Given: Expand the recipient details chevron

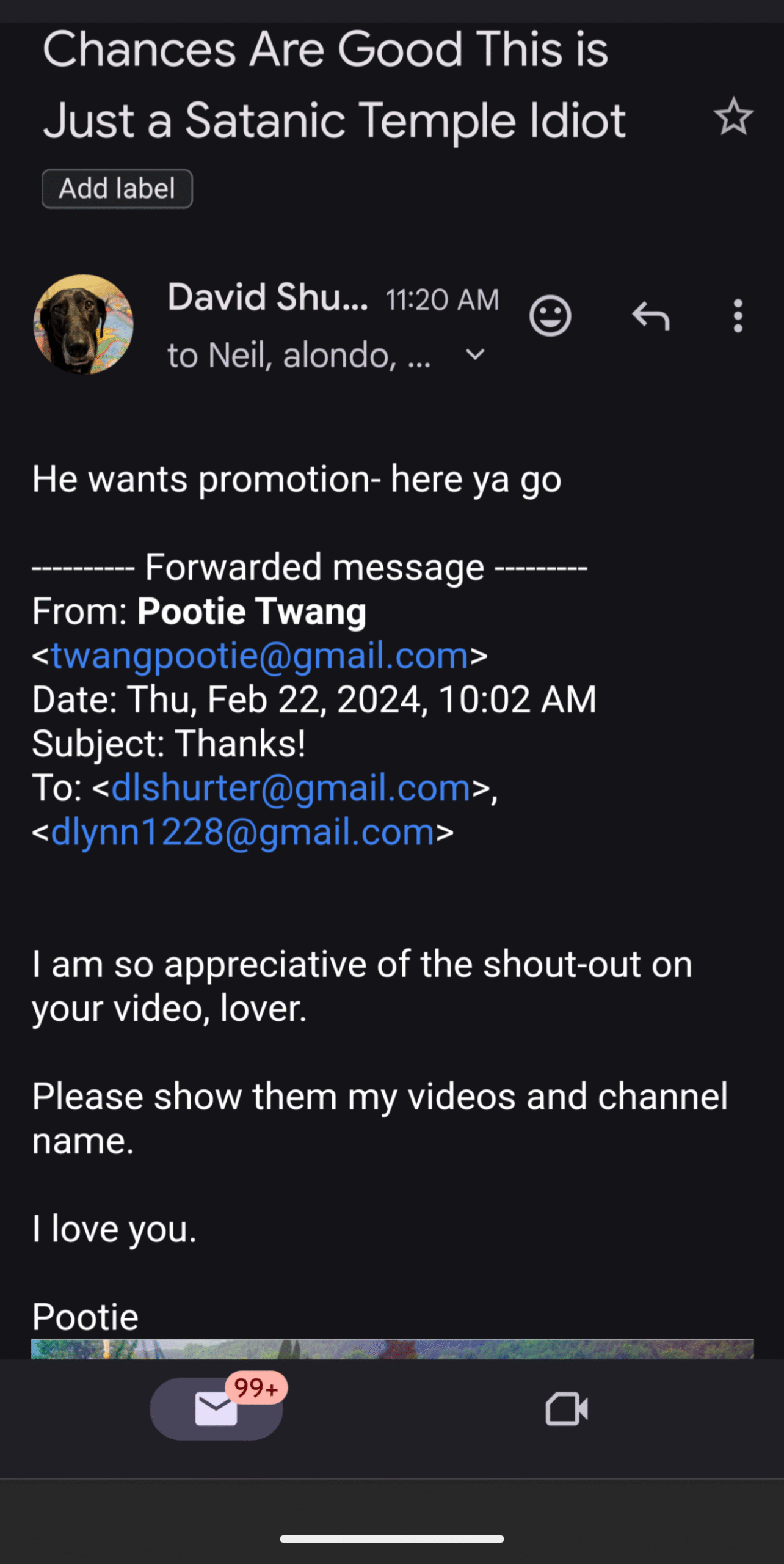Looking at the screenshot, I should click(x=475, y=355).
